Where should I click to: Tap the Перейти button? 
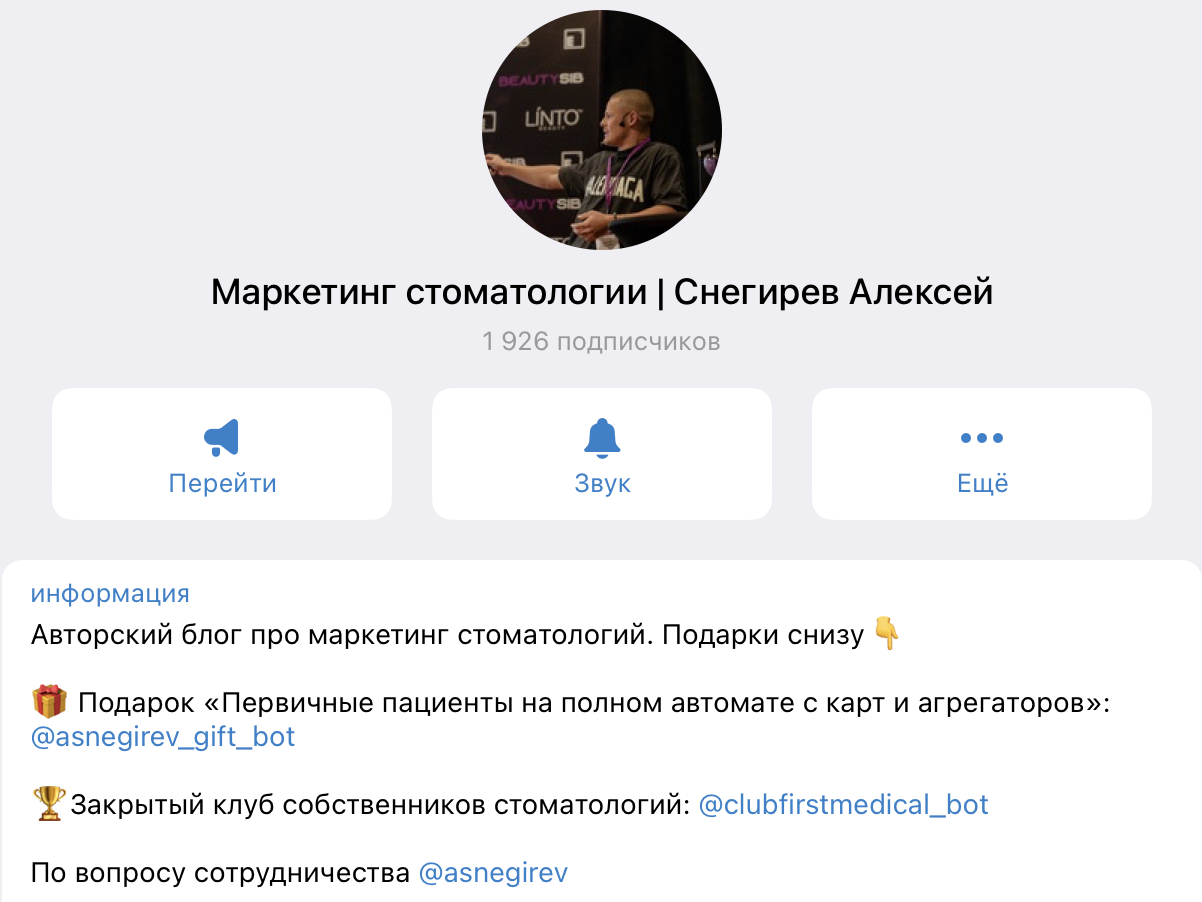(222, 454)
